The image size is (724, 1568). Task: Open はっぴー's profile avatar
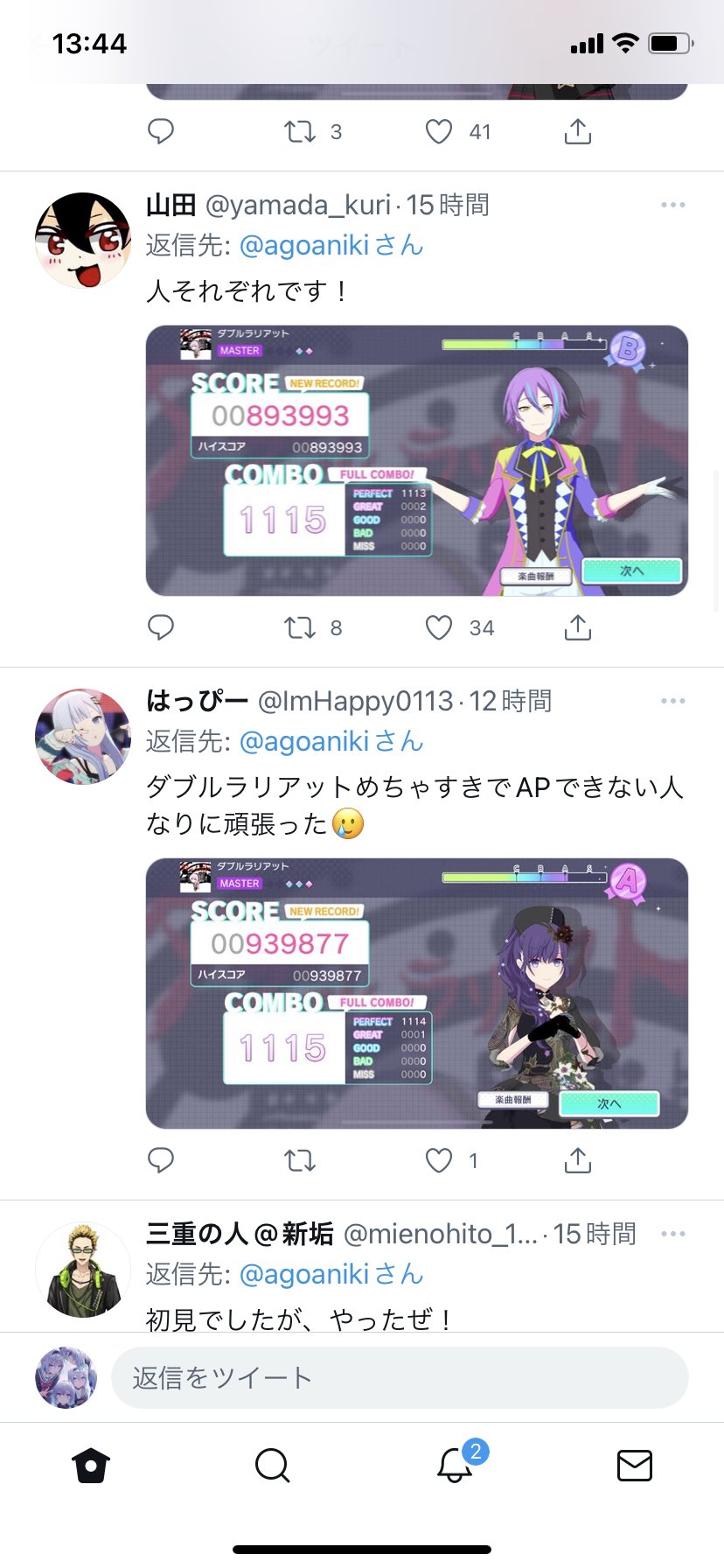(83, 737)
